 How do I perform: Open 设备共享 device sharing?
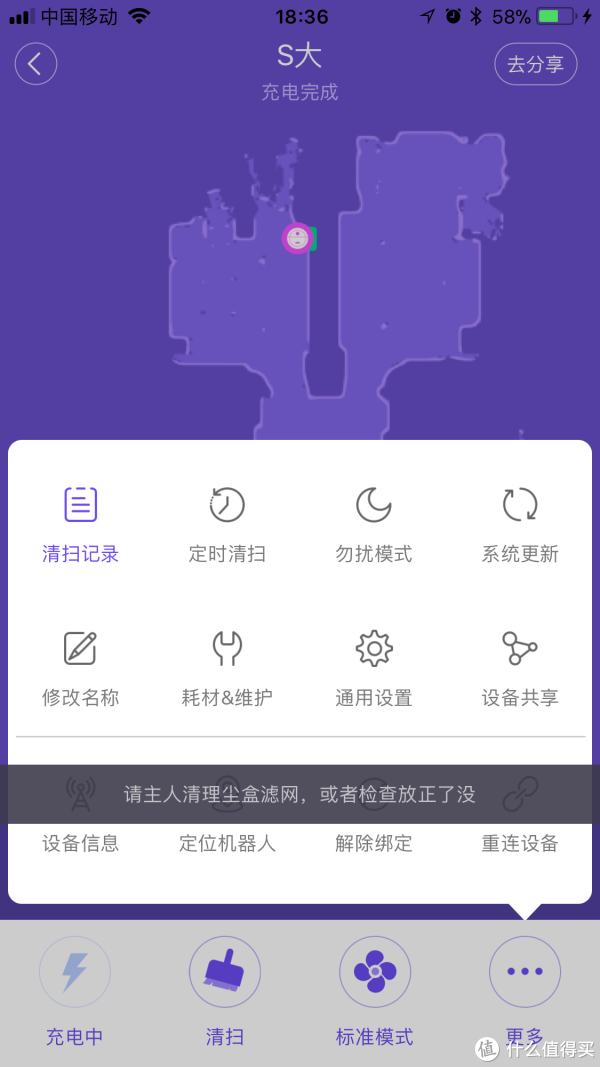(x=520, y=667)
